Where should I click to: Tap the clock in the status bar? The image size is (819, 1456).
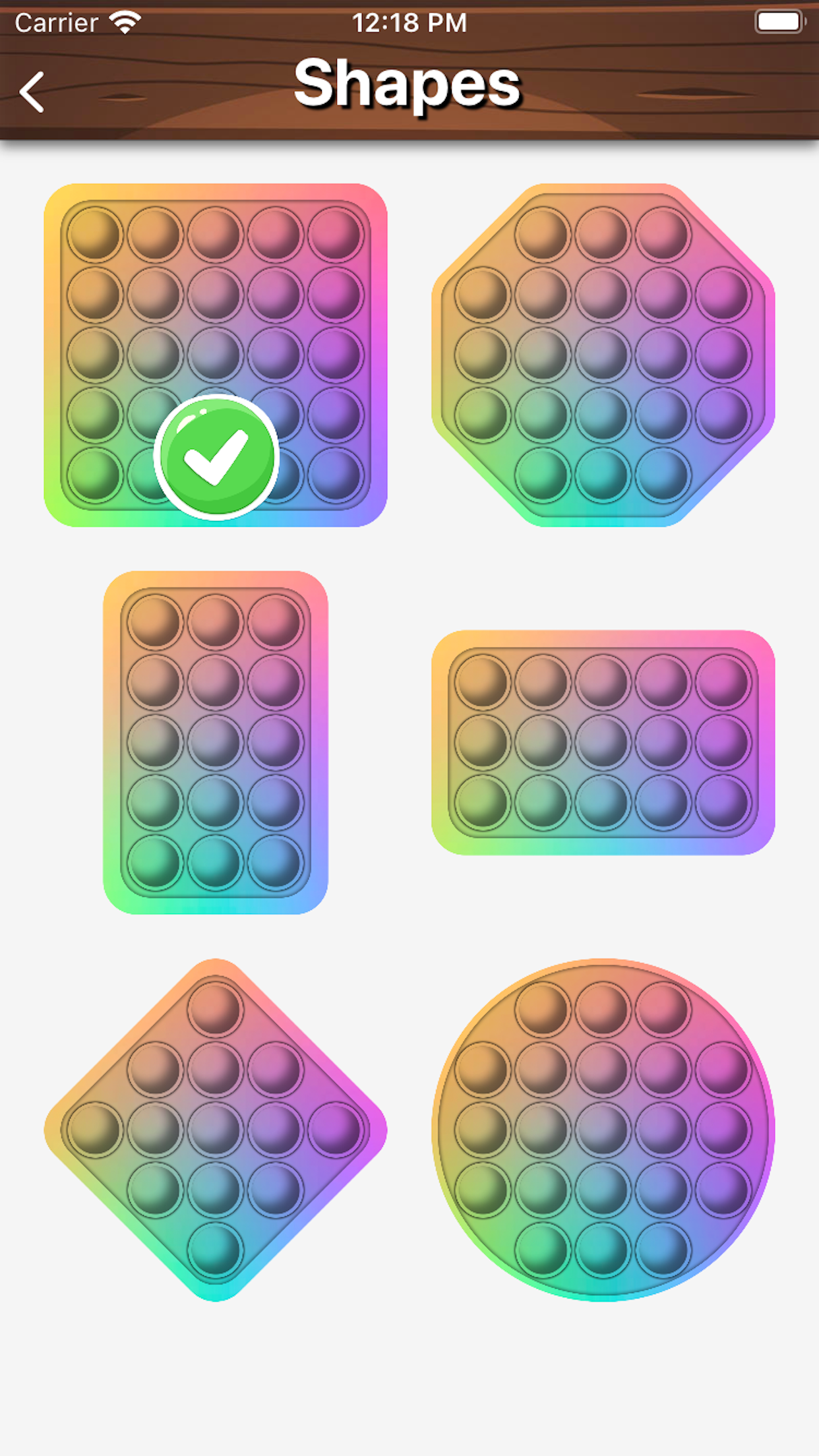point(409,22)
